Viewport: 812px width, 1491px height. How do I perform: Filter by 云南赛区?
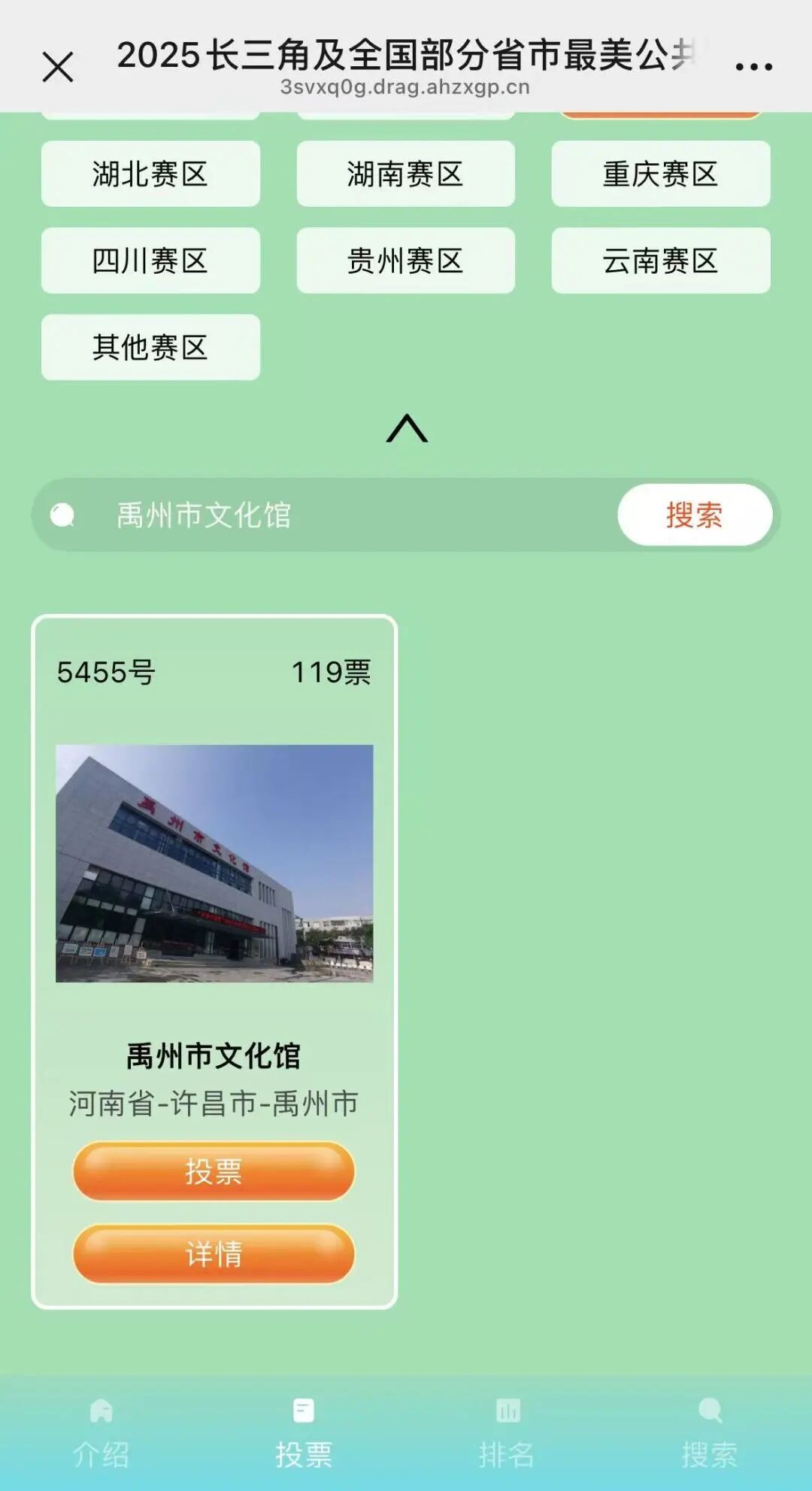point(660,261)
